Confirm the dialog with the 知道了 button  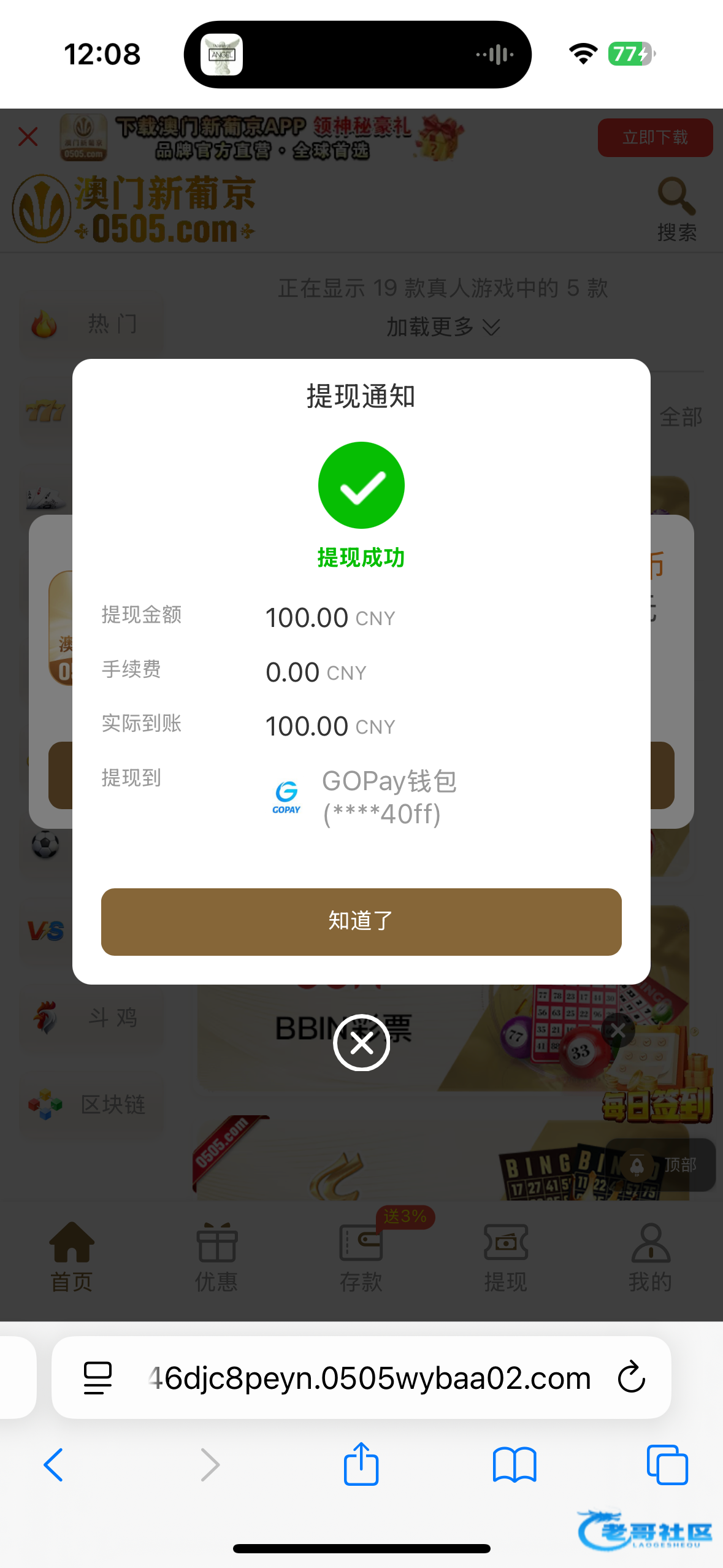tap(361, 921)
